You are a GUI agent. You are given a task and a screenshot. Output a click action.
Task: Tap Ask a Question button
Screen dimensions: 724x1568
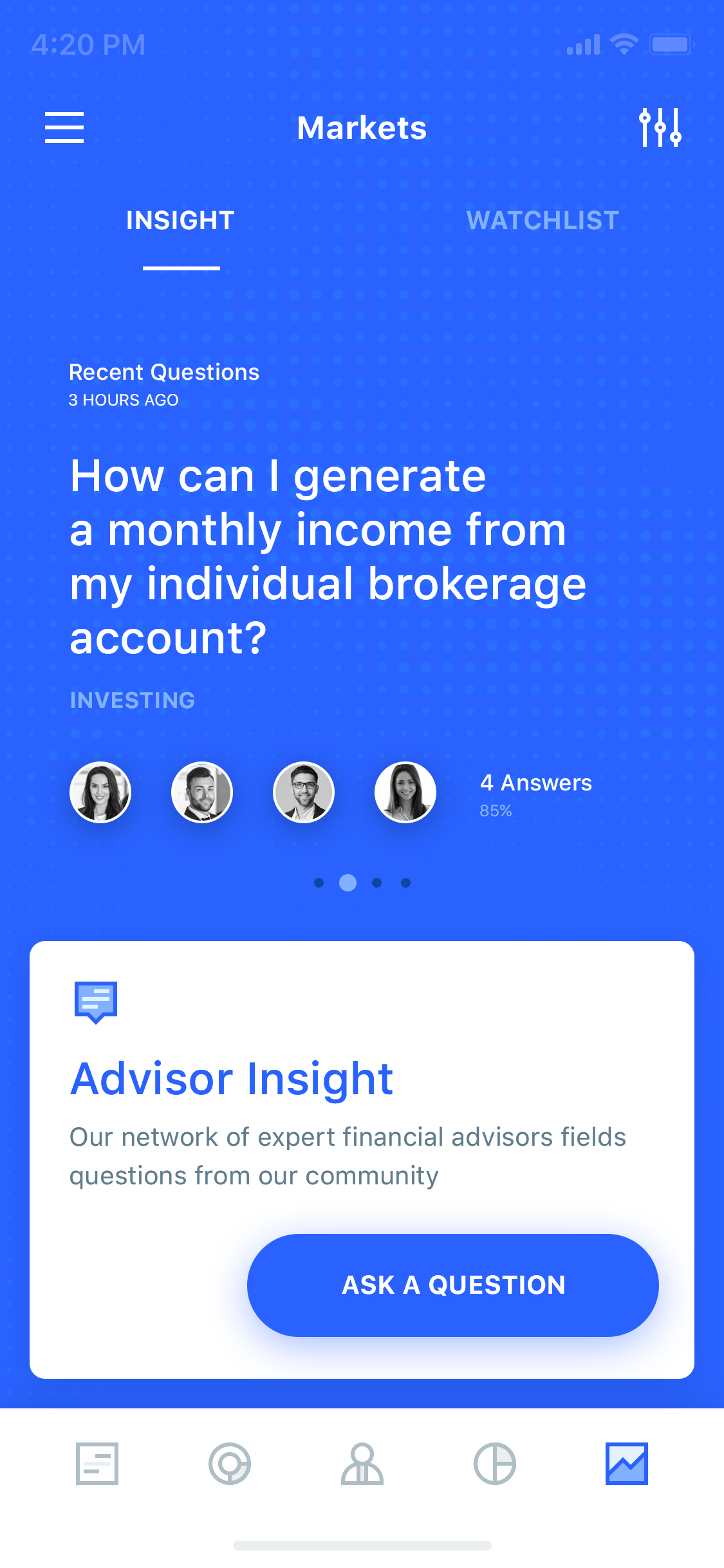(x=453, y=1285)
